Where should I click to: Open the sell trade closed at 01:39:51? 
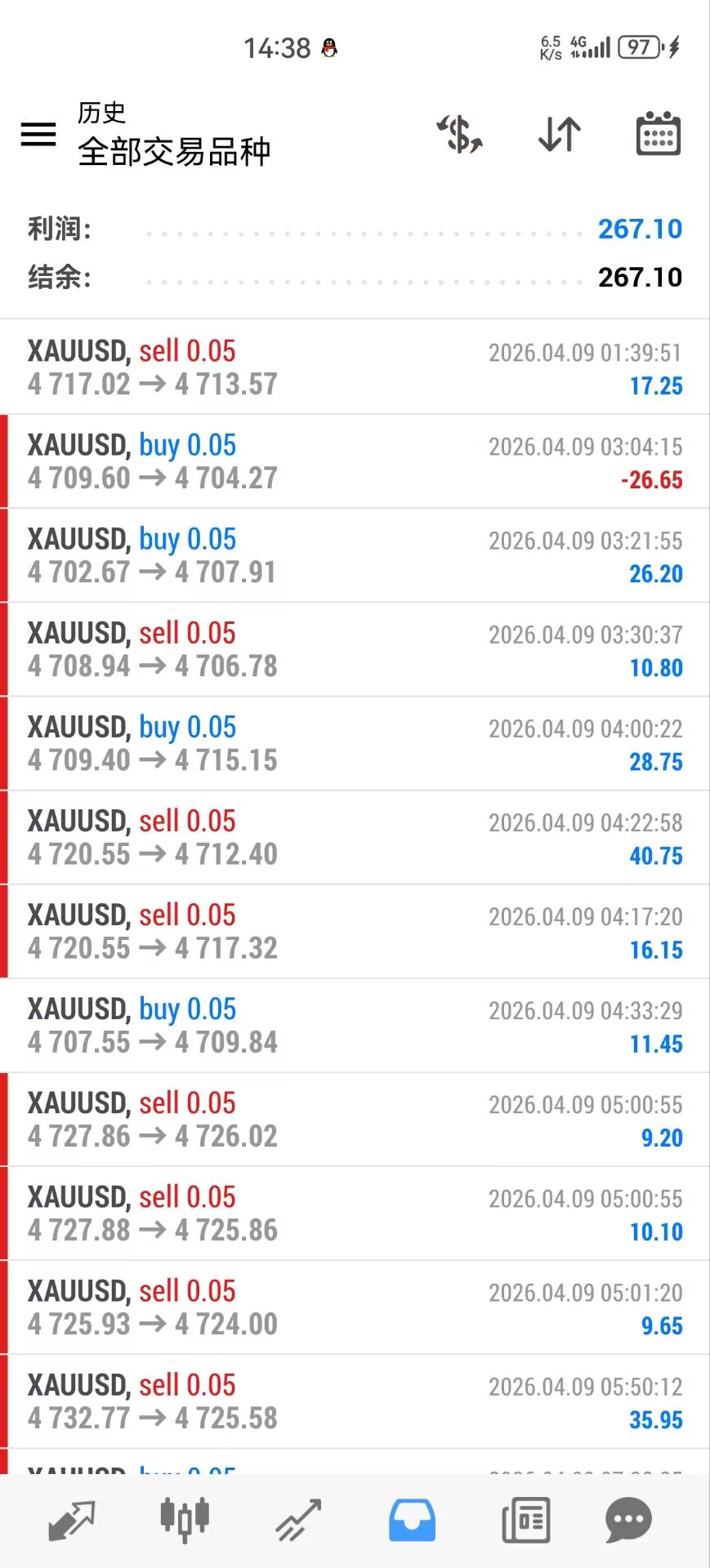coord(355,367)
